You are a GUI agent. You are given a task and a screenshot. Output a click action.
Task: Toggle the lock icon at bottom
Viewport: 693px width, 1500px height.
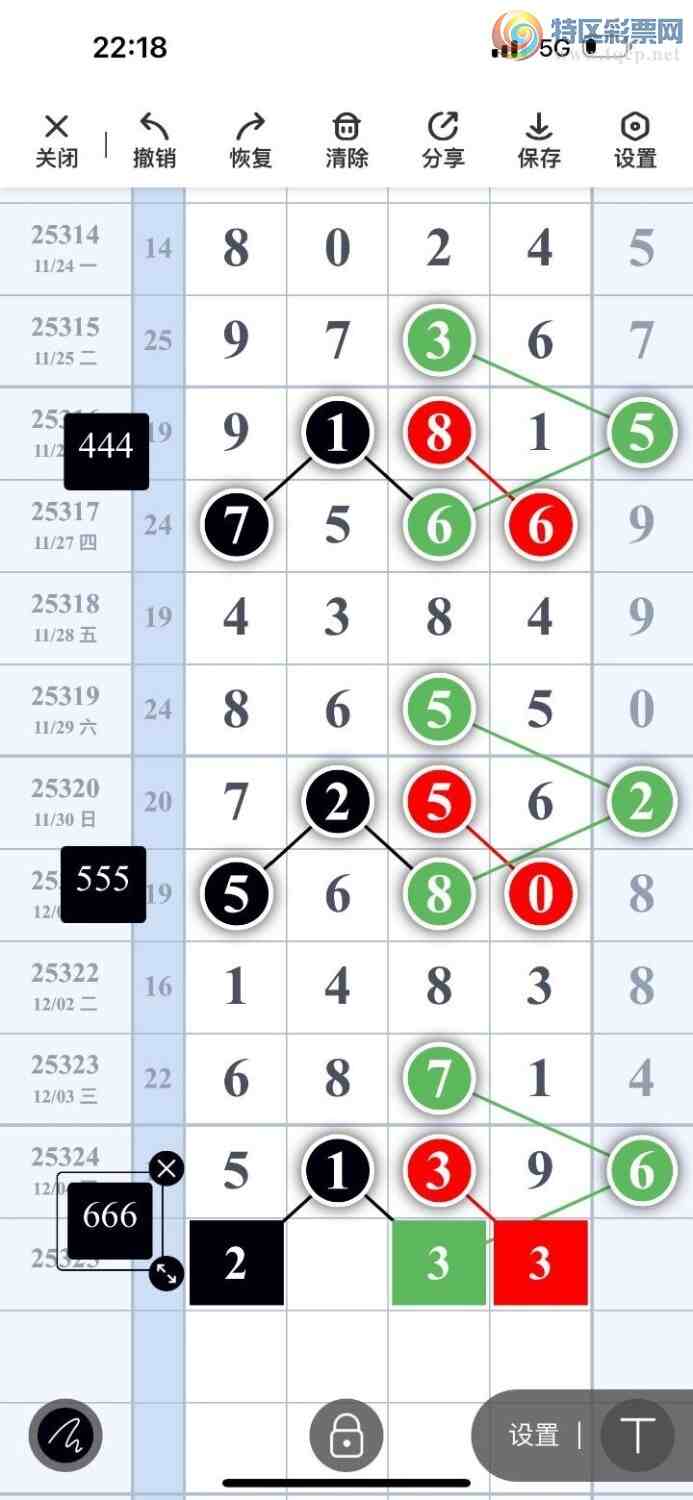[x=346, y=1436]
